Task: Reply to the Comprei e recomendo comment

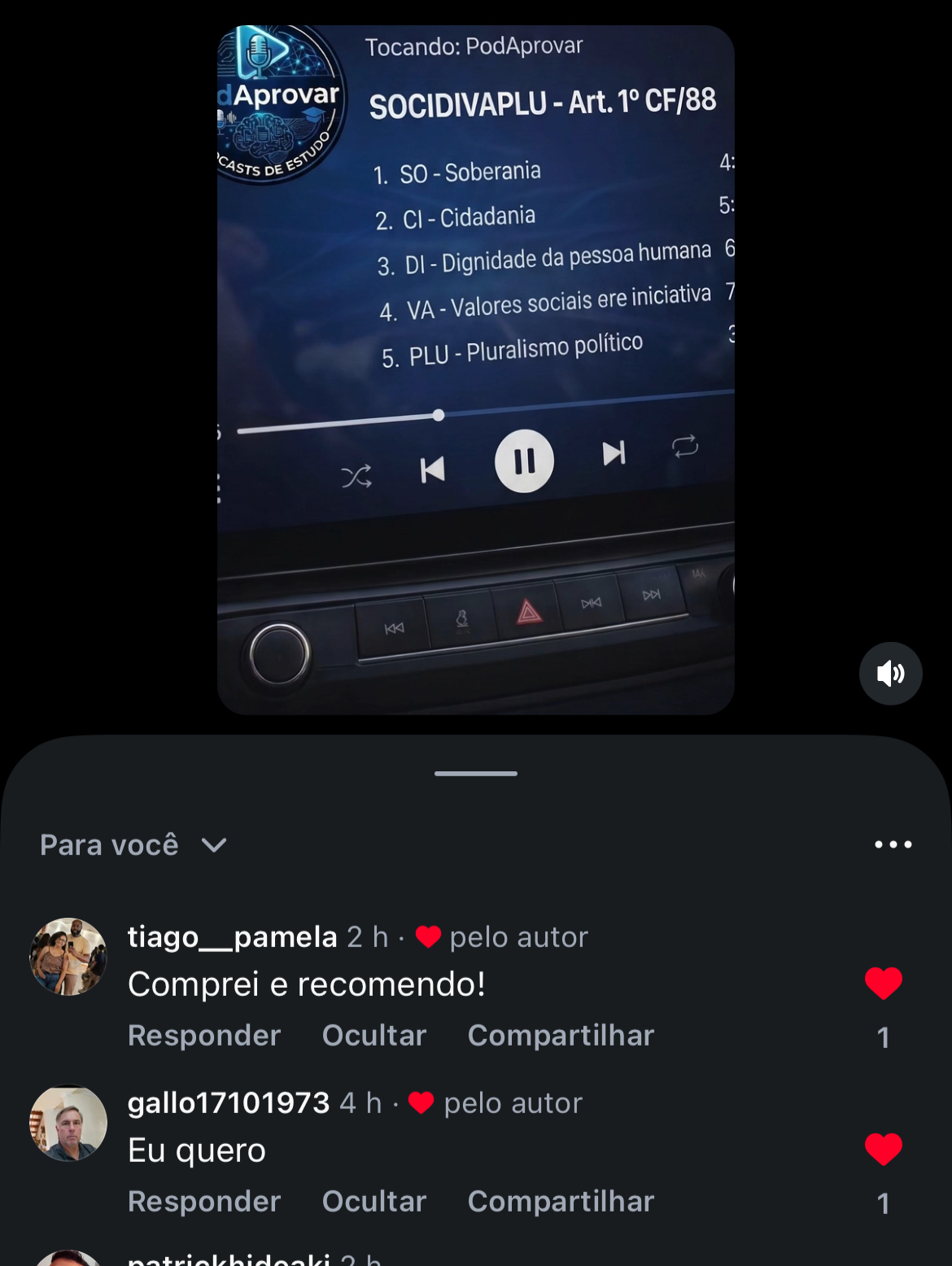Action: tap(203, 1035)
